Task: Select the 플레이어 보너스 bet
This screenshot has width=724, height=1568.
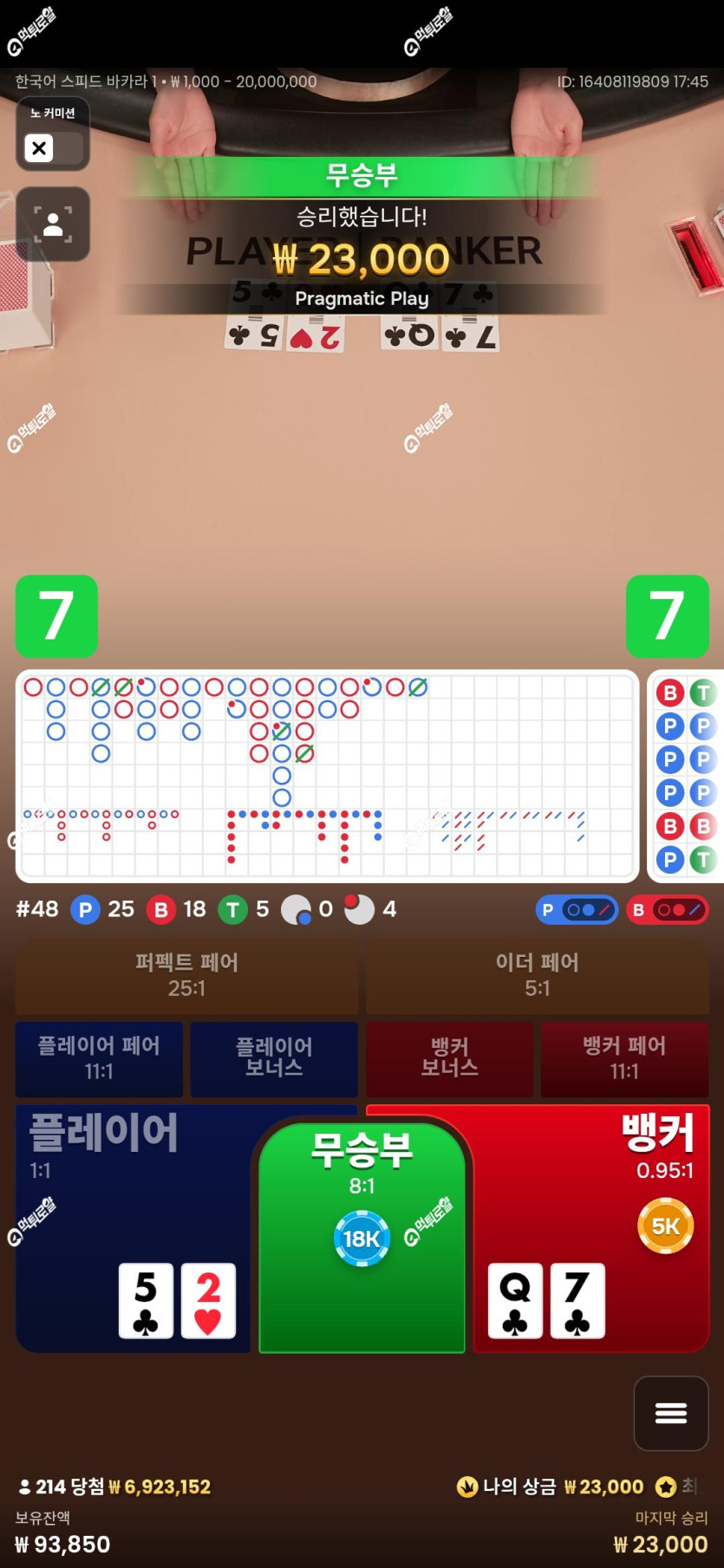Action: (274, 1058)
